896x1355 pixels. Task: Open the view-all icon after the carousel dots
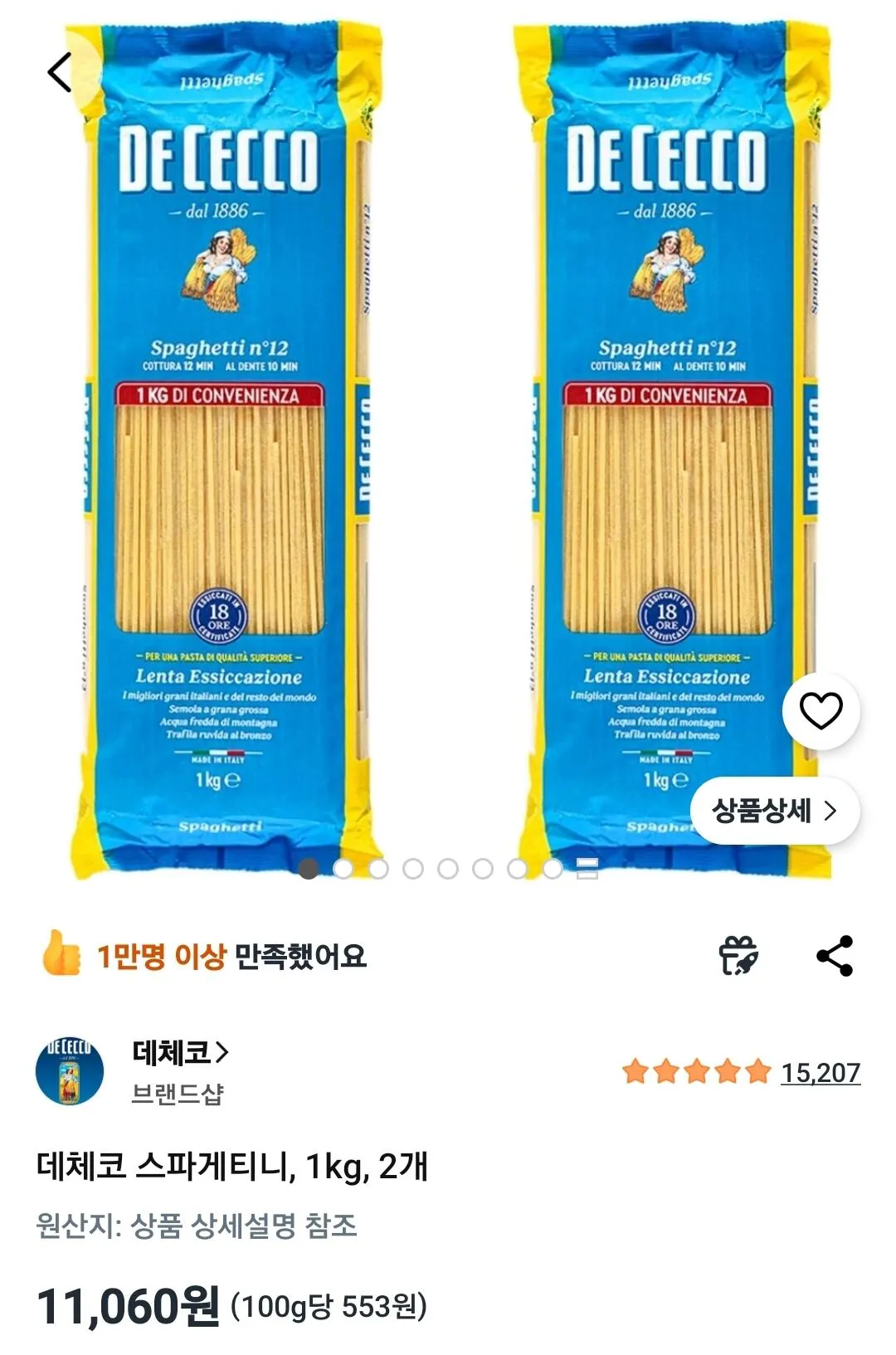click(589, 869)
